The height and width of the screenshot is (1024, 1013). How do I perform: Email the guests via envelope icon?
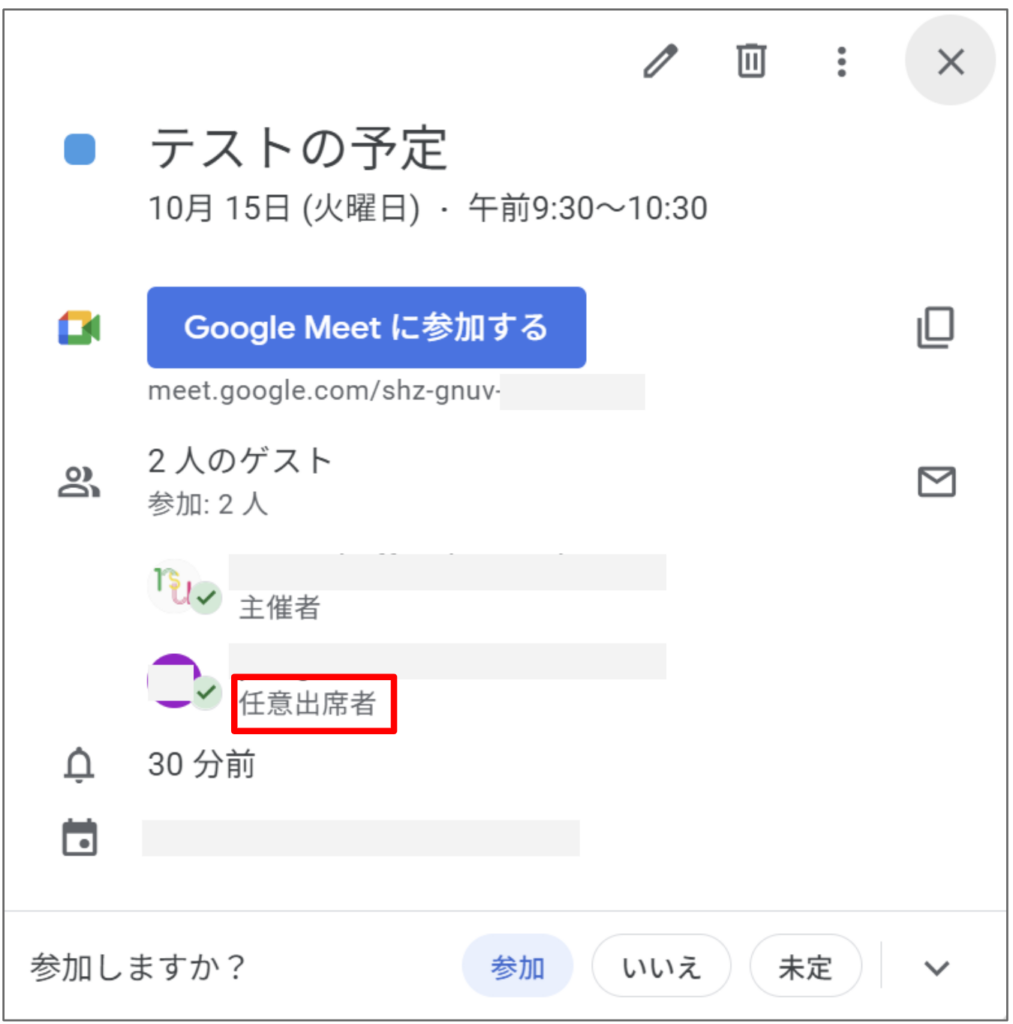pos(936,483)
